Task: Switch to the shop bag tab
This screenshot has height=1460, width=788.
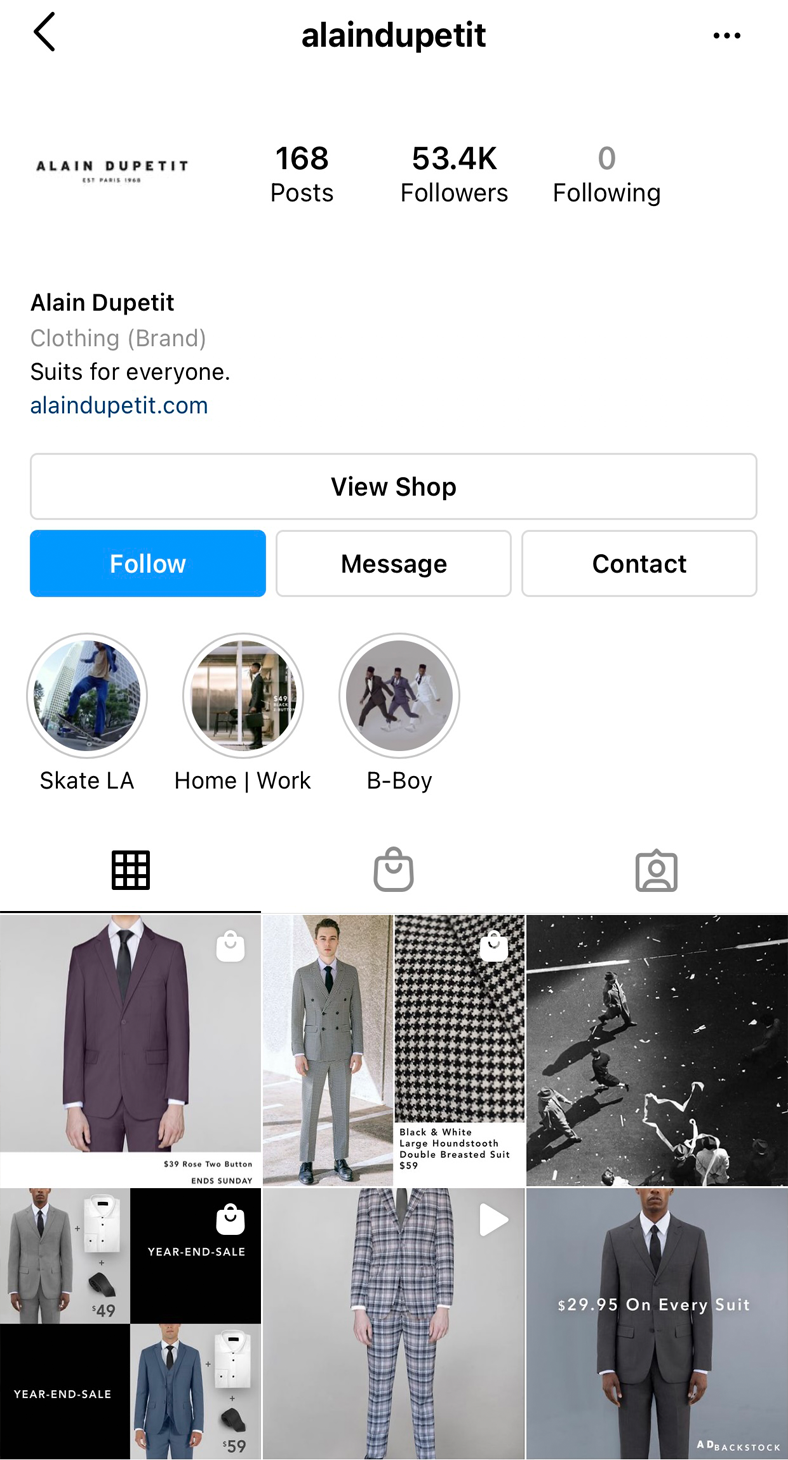Action: pyautogui.click(x=393, y=871)
